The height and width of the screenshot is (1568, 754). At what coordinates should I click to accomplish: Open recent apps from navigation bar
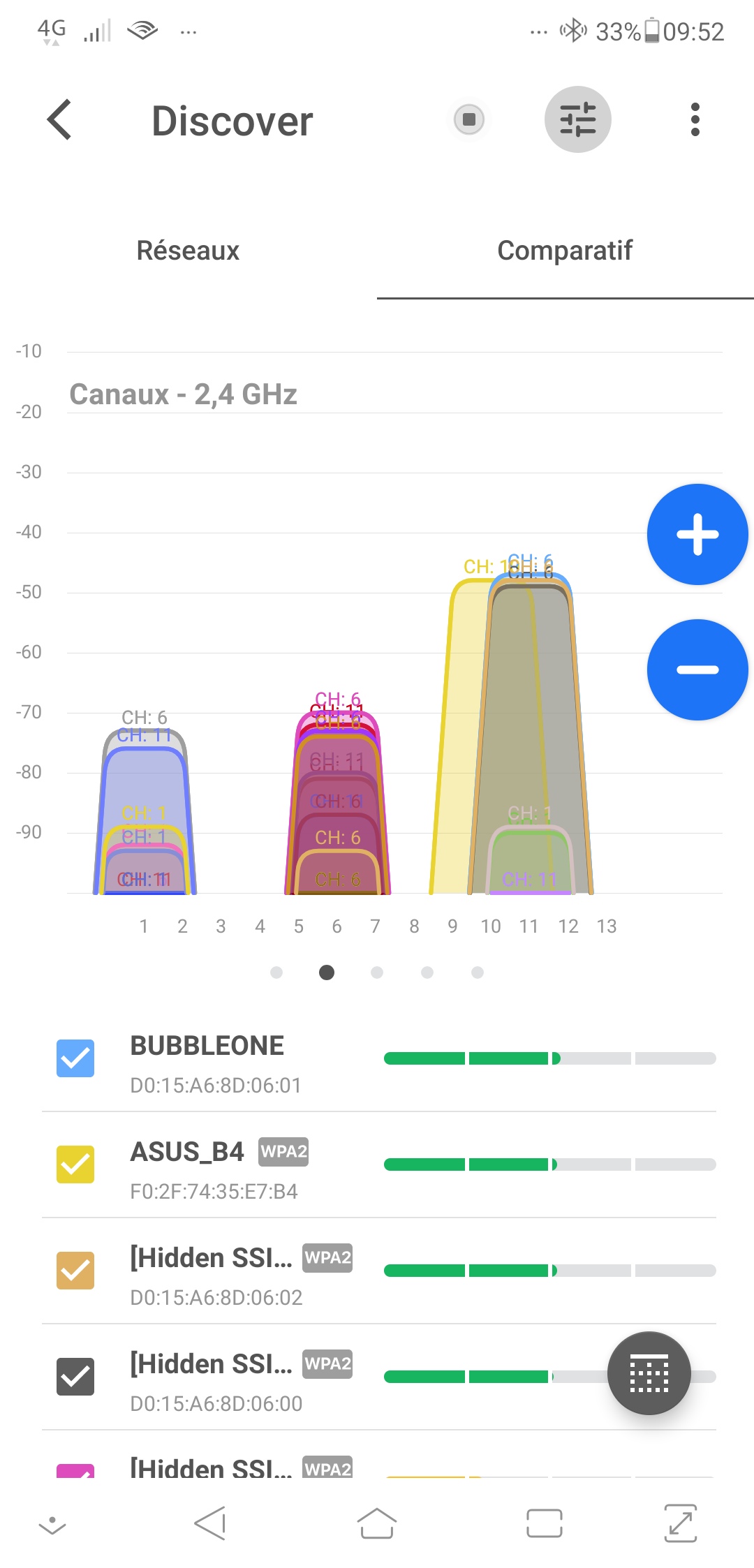click(x=545, y=1523)
